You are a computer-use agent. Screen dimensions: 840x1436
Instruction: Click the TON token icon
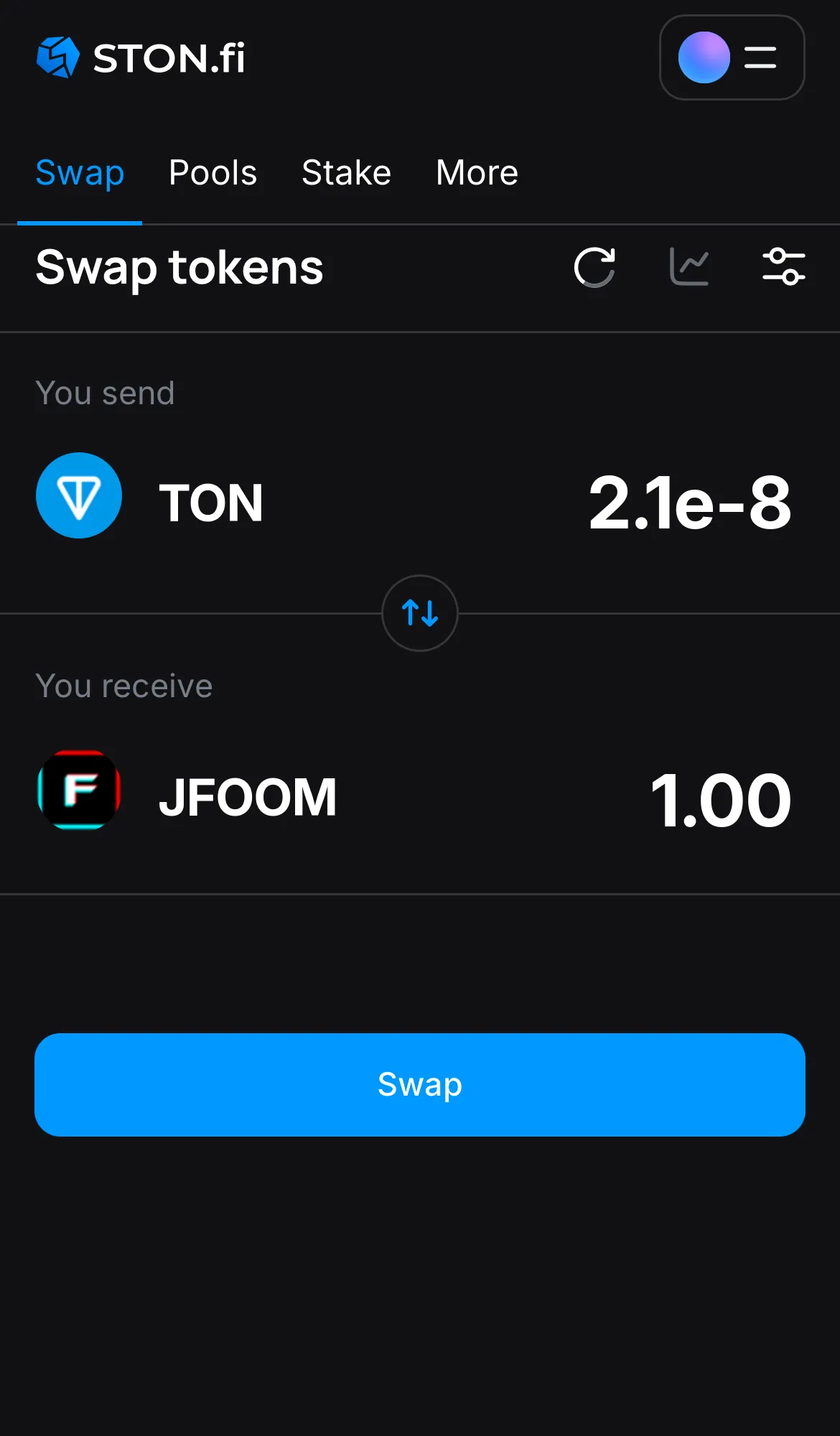point(79,495)
